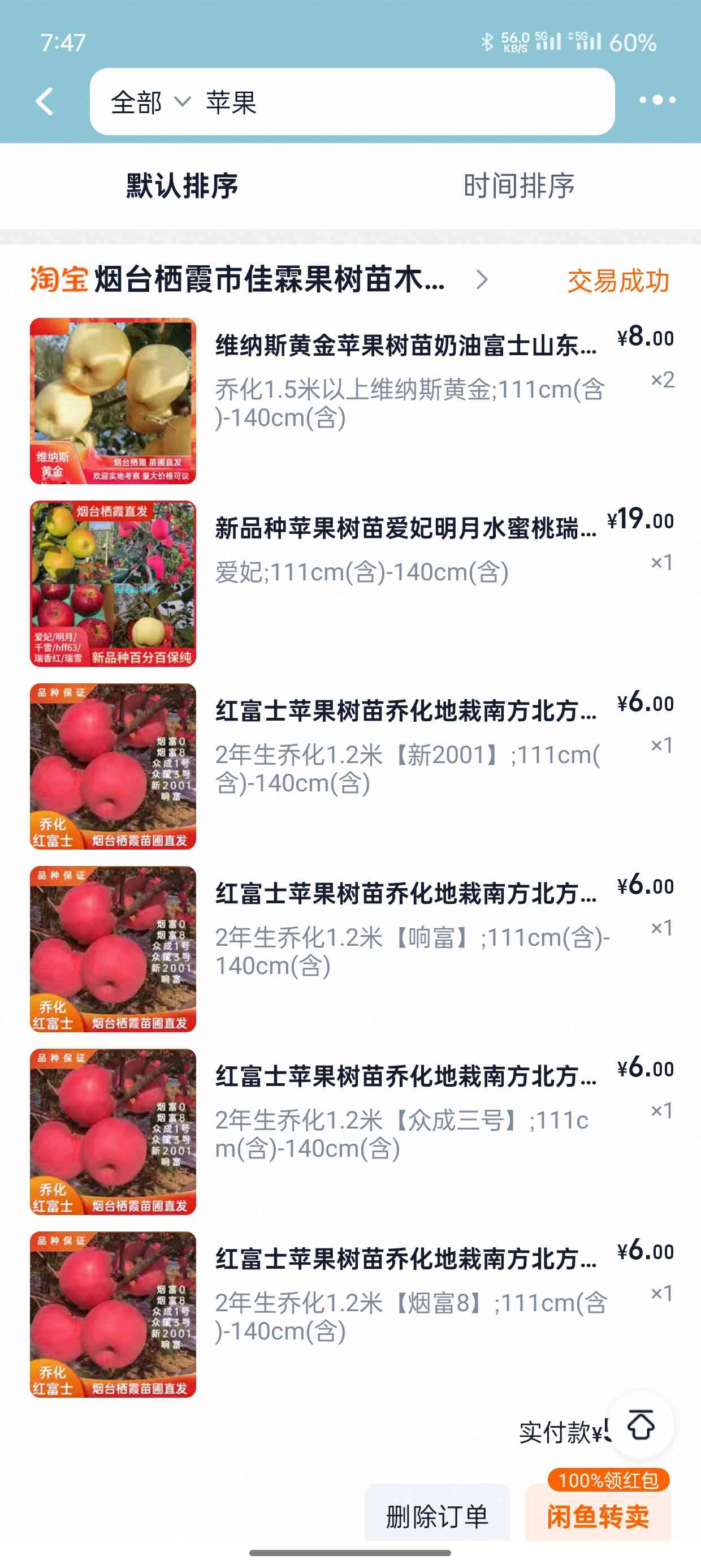Image resolution: width=701 pixels, height=1568 pixels.
Task: Resell the order via 闲鱼转卖
Action: tap(598, 1514)
